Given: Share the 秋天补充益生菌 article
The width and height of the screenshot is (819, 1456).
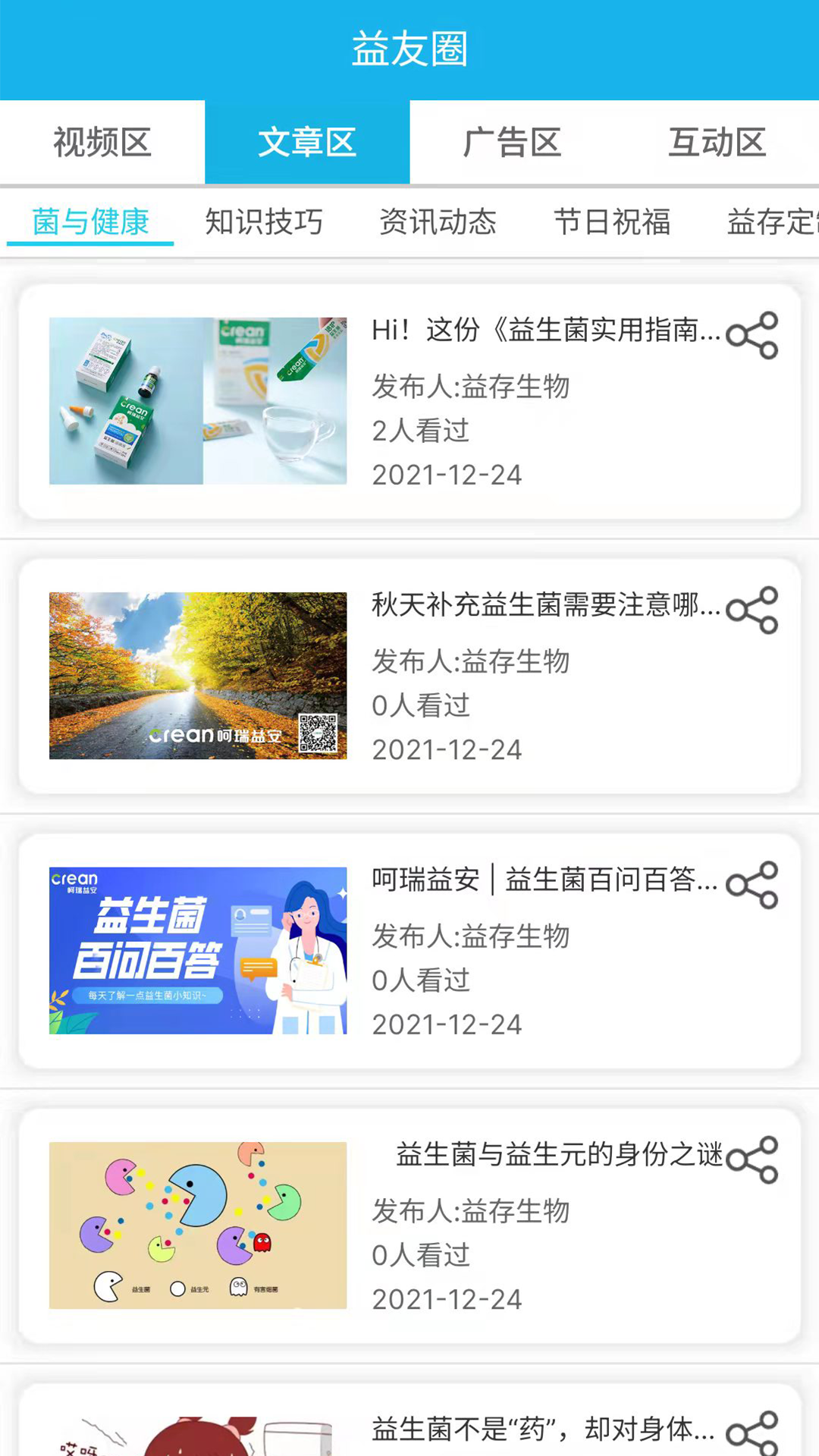Looking at the screenshot, I should pyautogui.click(x=752, y=610).
